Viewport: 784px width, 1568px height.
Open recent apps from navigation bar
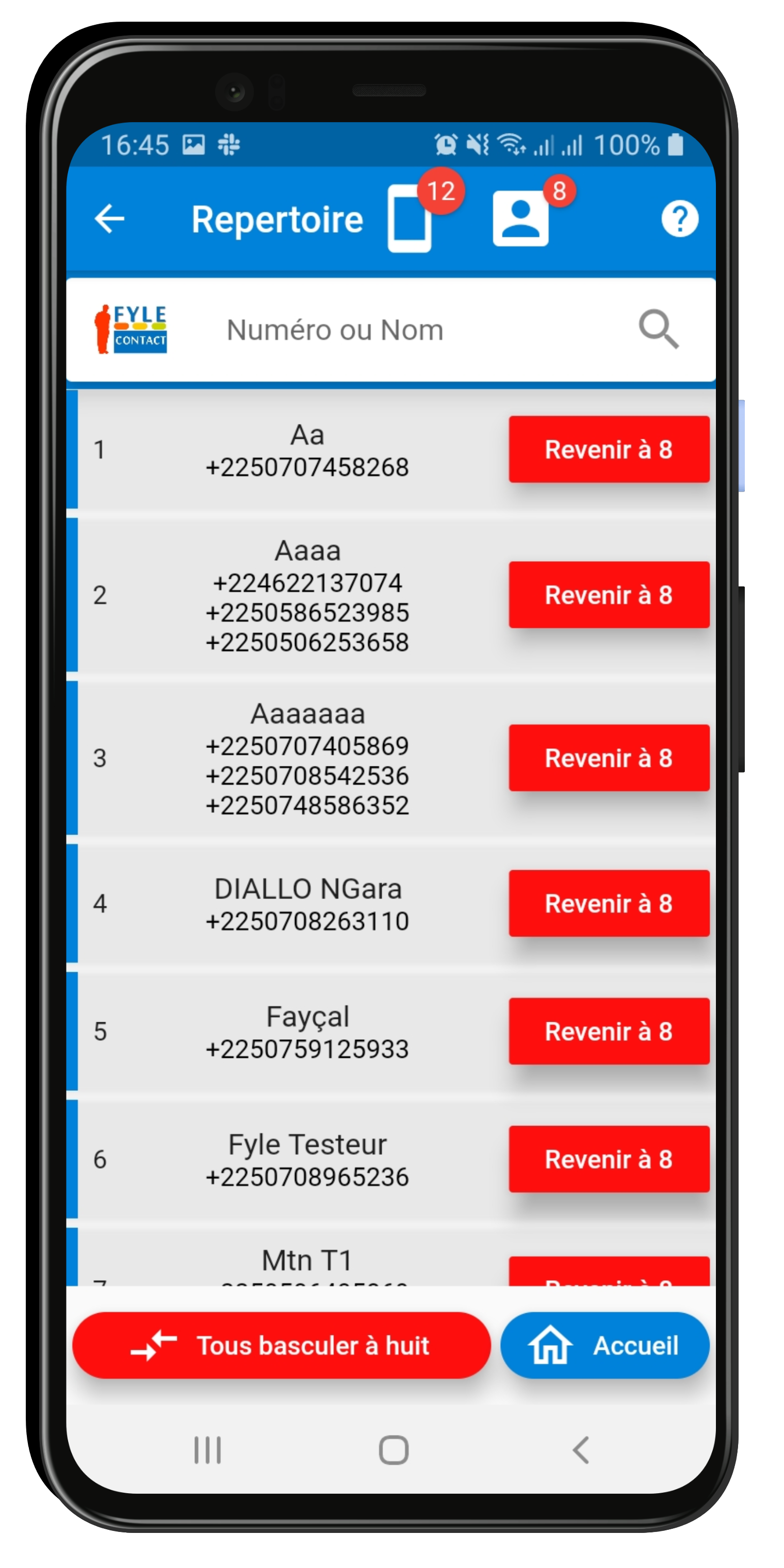tap(207, 1450)
